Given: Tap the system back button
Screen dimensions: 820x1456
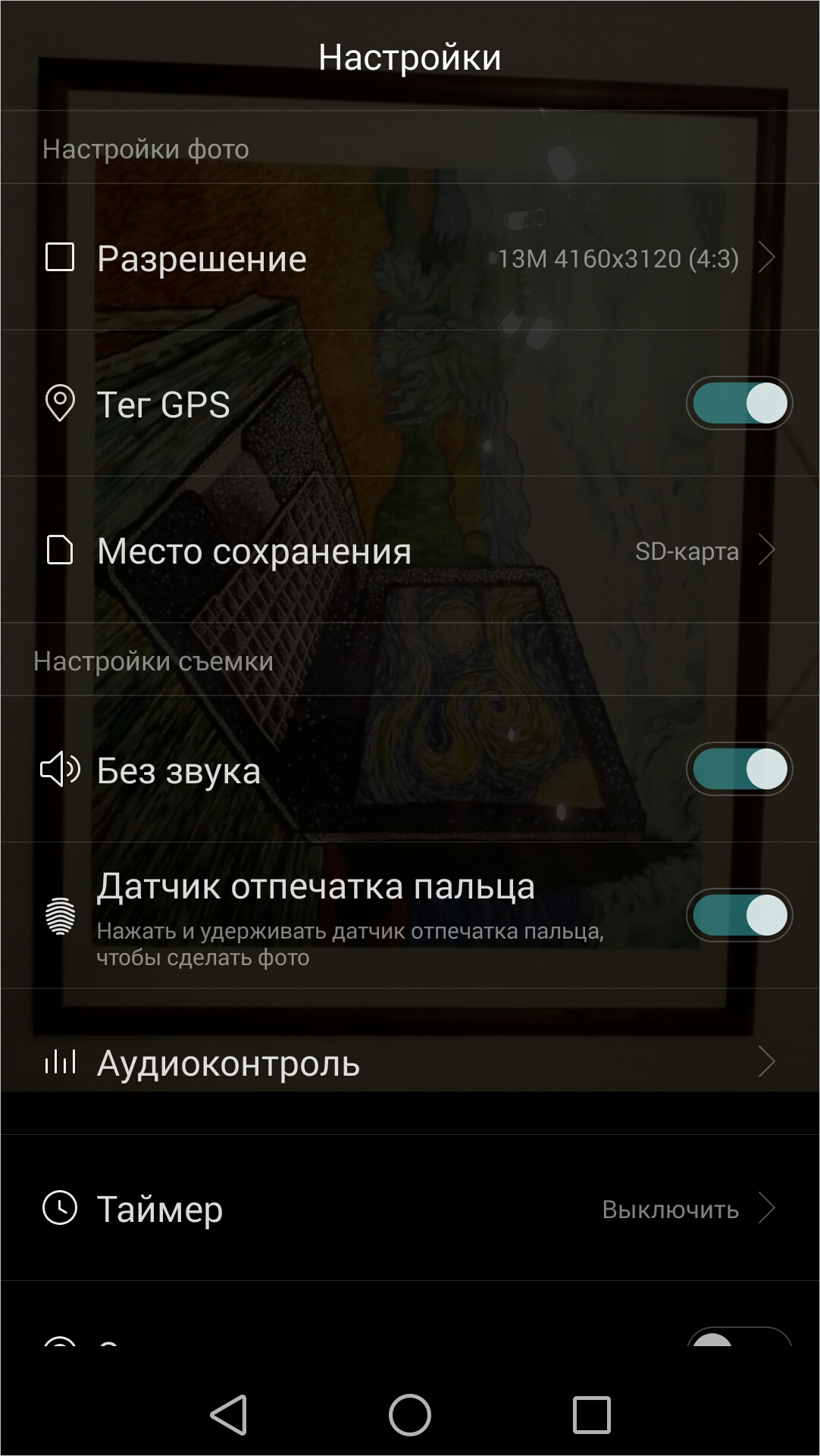Looking at the screenshot, I should click(228, 1414).
